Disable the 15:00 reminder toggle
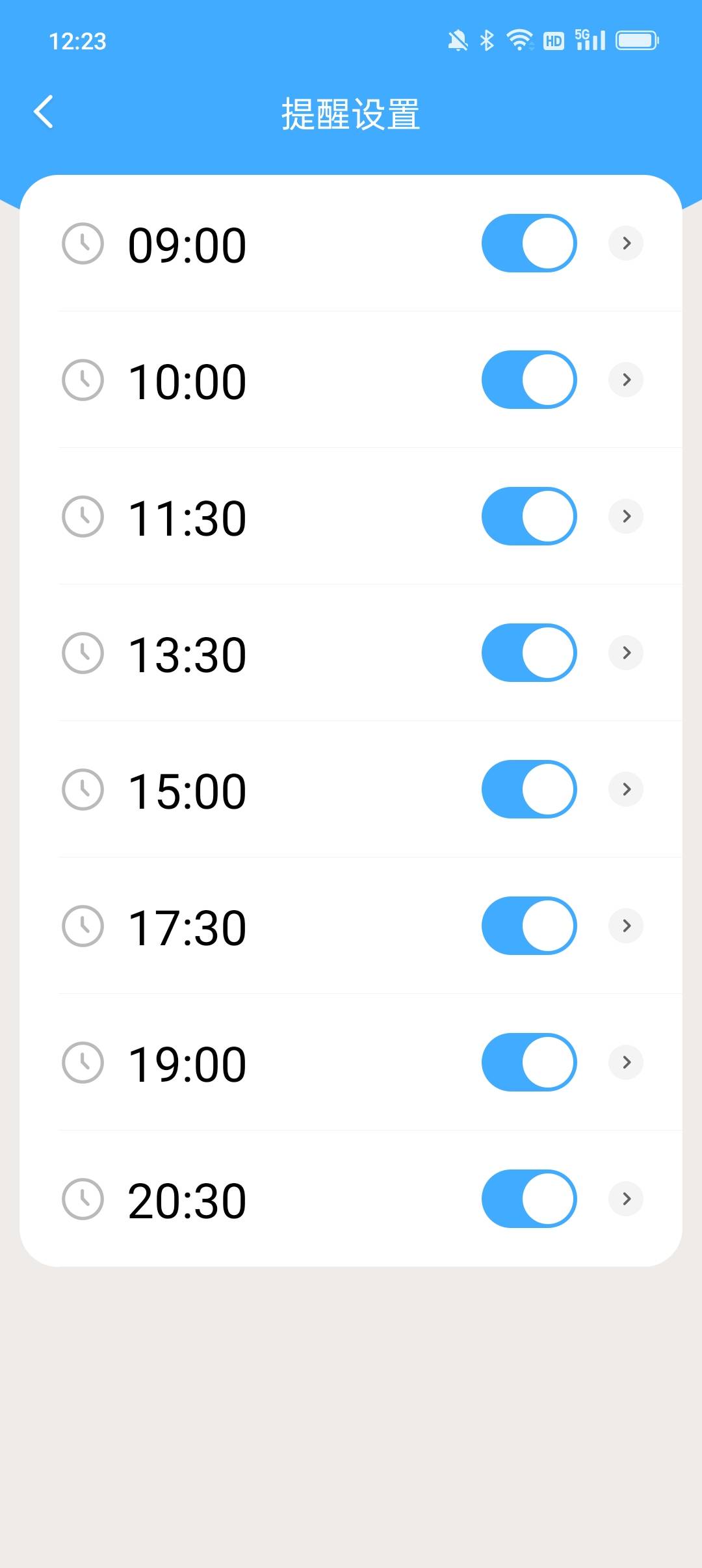Screen dimensions: 702x1568 point(529,789)
